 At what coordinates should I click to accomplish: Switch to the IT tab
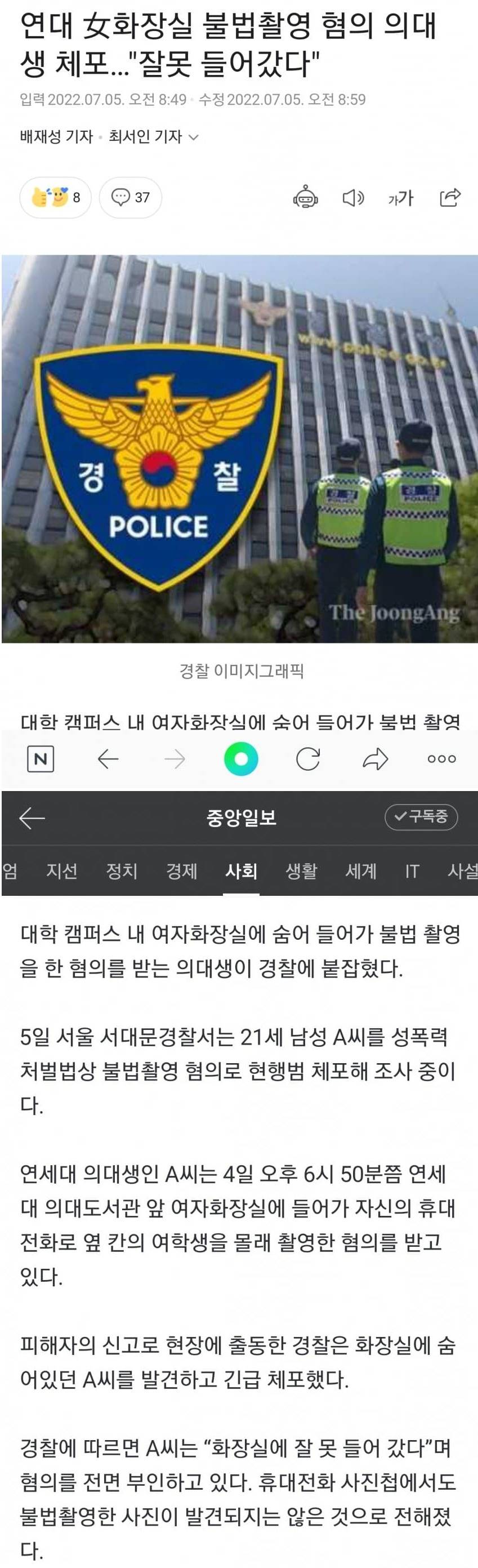coord(412,871)
